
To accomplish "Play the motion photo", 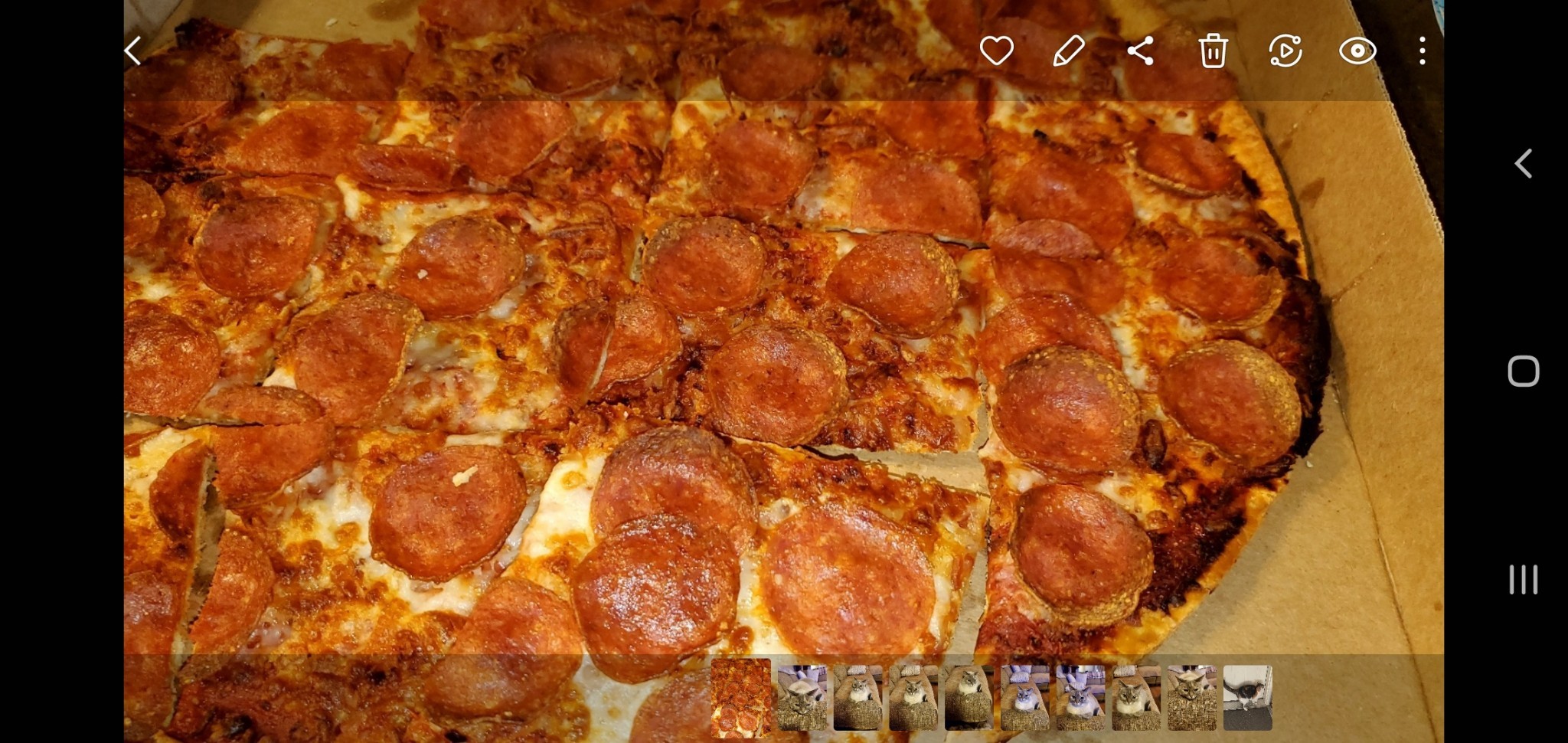I will (1285, 51).
